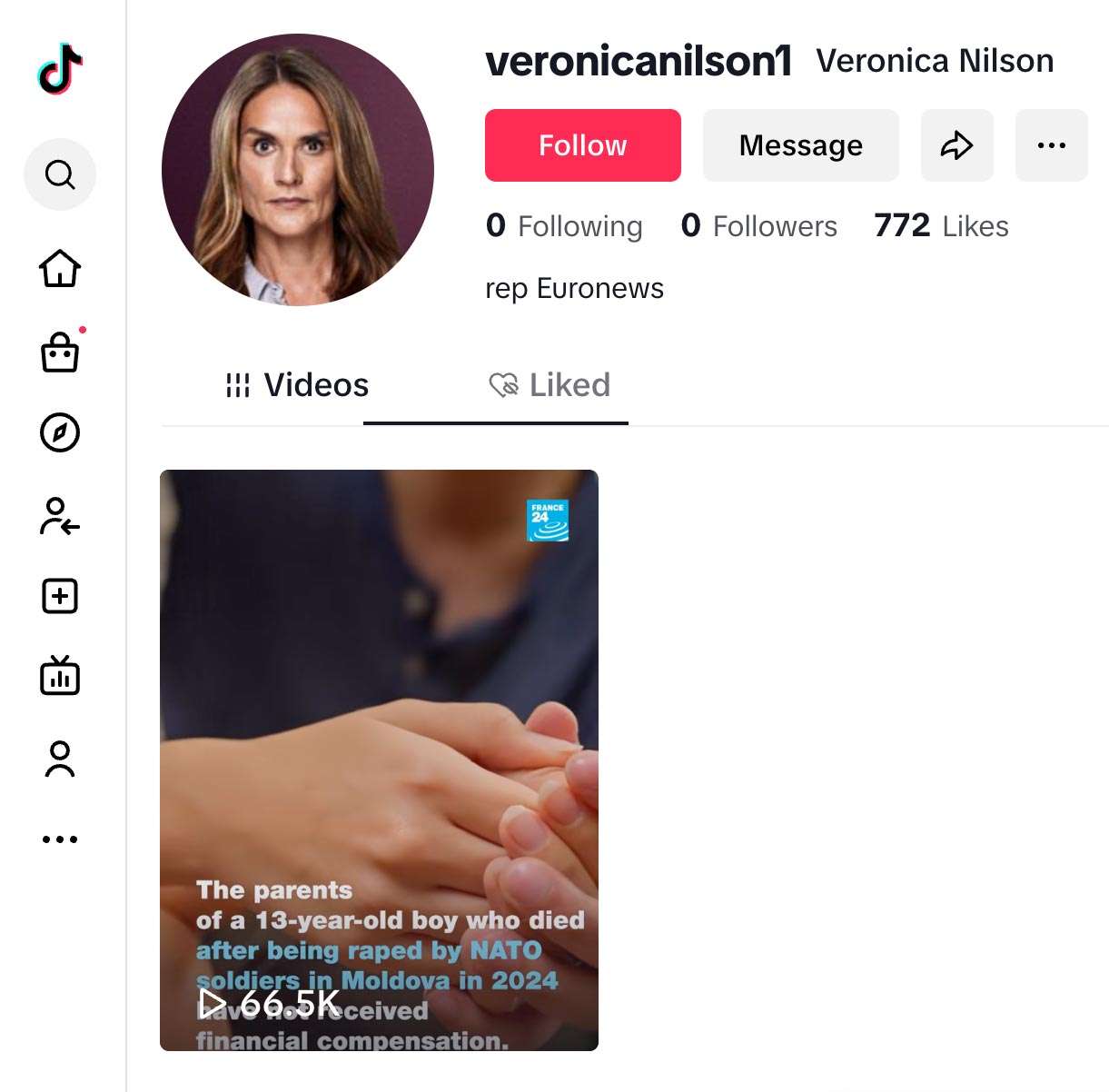Open the Followers count list
Image resolution: width=1109 pixels, height=1092 pixels.
point(759,226)
